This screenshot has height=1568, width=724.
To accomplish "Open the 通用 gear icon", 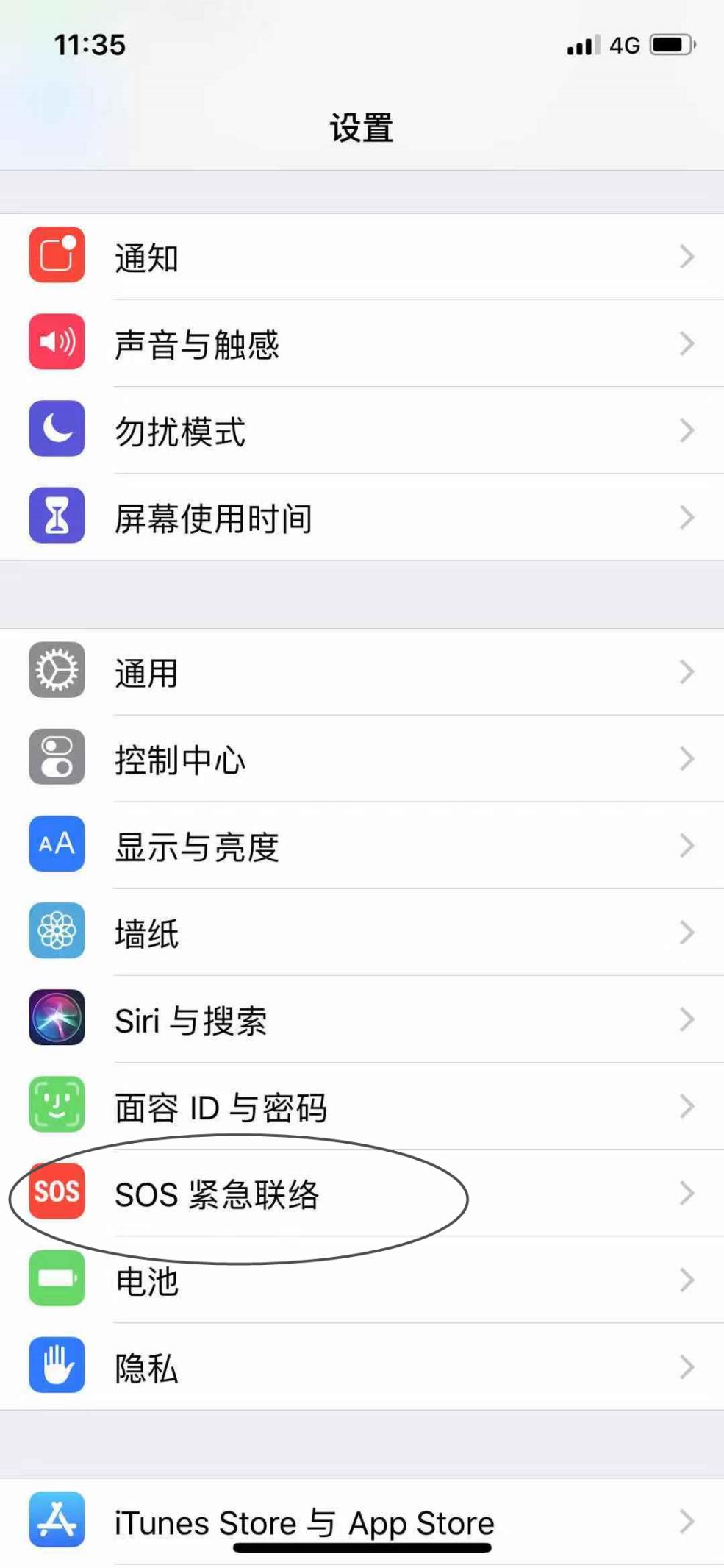I will [x=57, y=671].
